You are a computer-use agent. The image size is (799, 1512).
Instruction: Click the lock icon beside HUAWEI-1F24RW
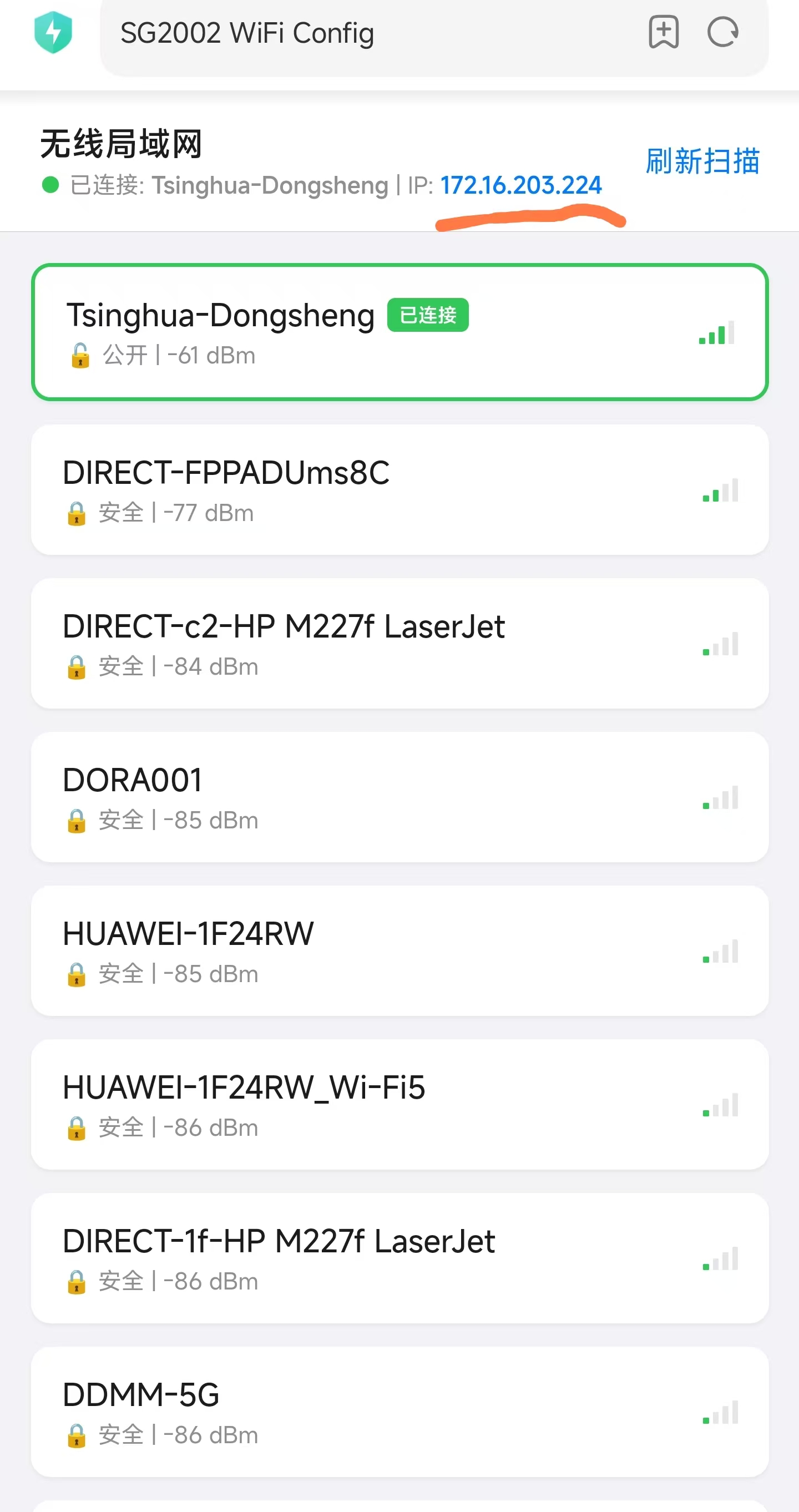click(77, 974)
